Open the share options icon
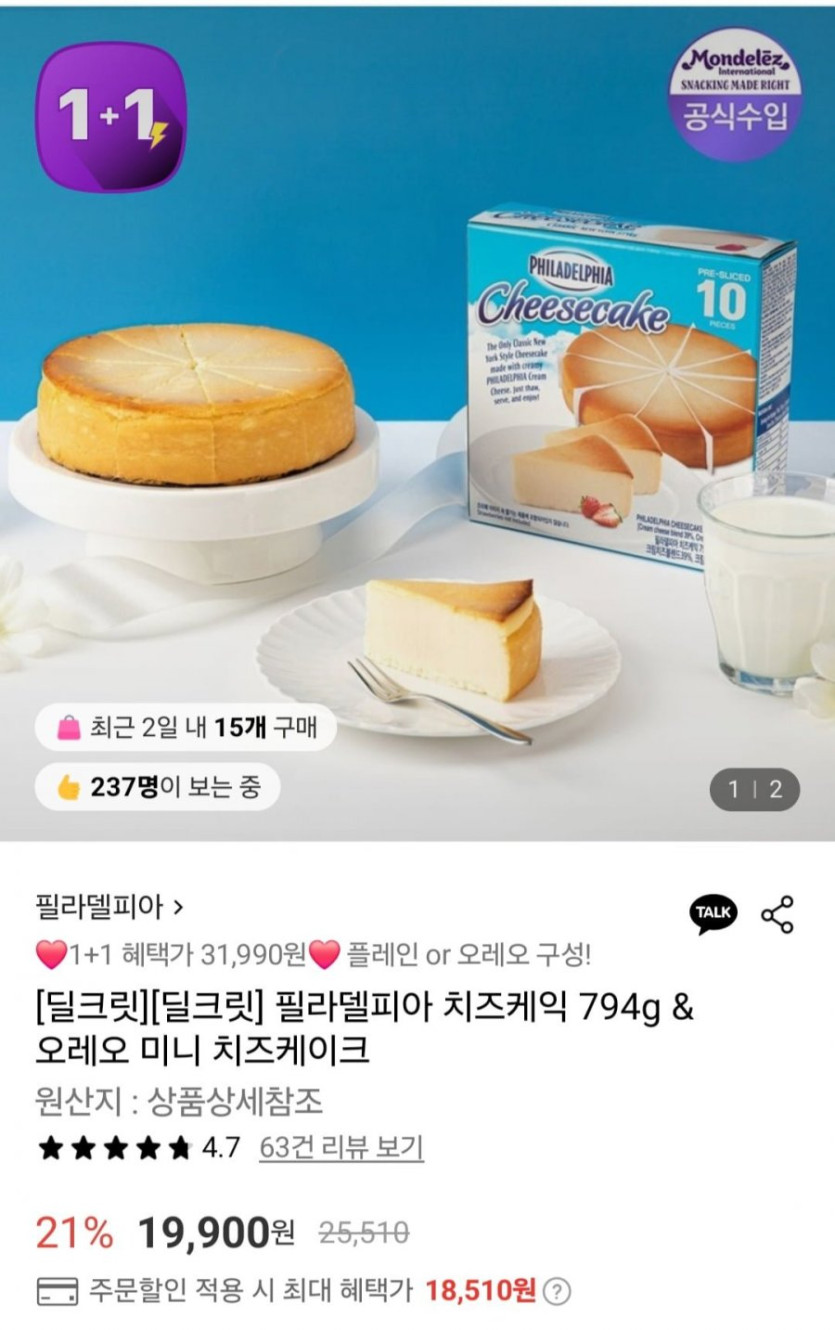Image resolution: width=835 pixels, height=1330 pixels. click(x=777, y=914)
